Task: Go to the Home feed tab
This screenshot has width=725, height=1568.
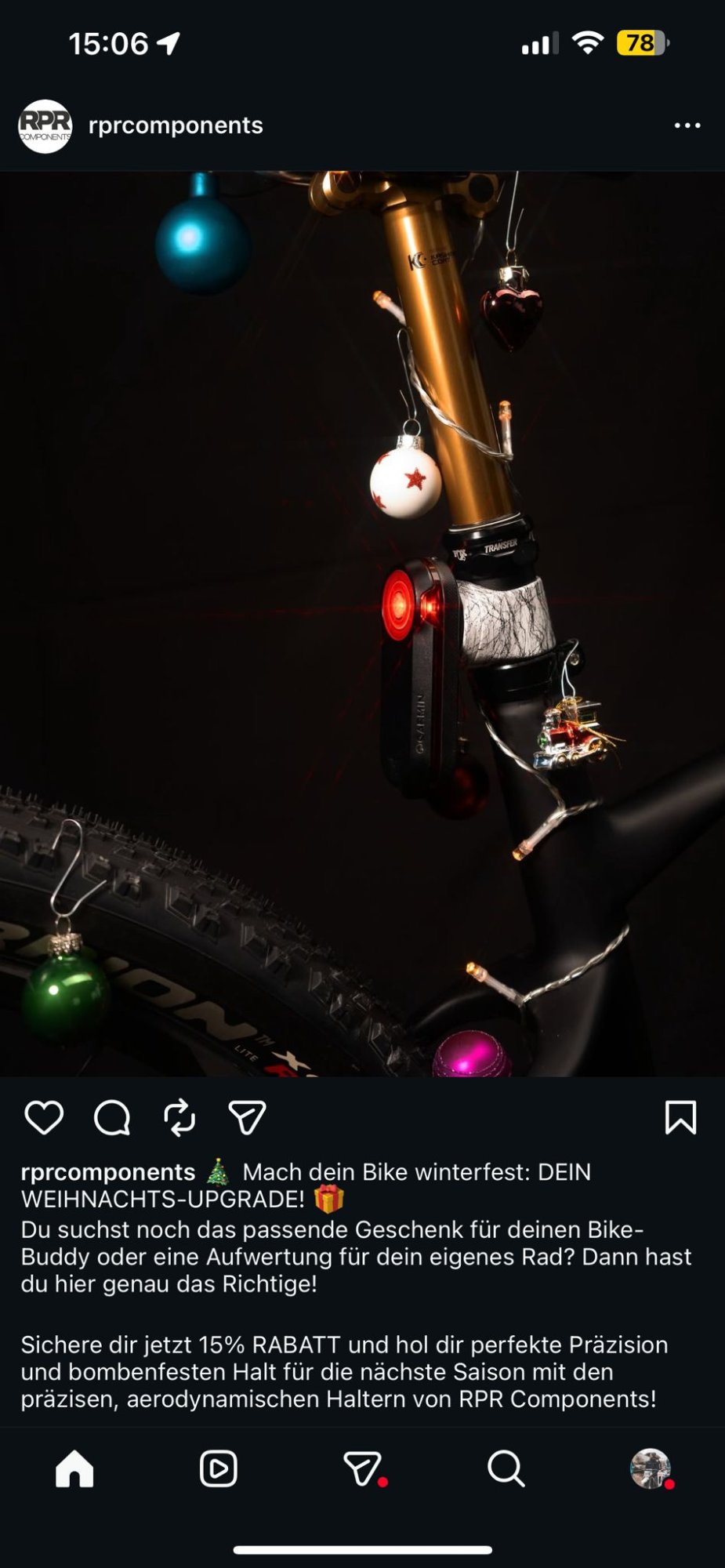Action: coord(74,1468)
